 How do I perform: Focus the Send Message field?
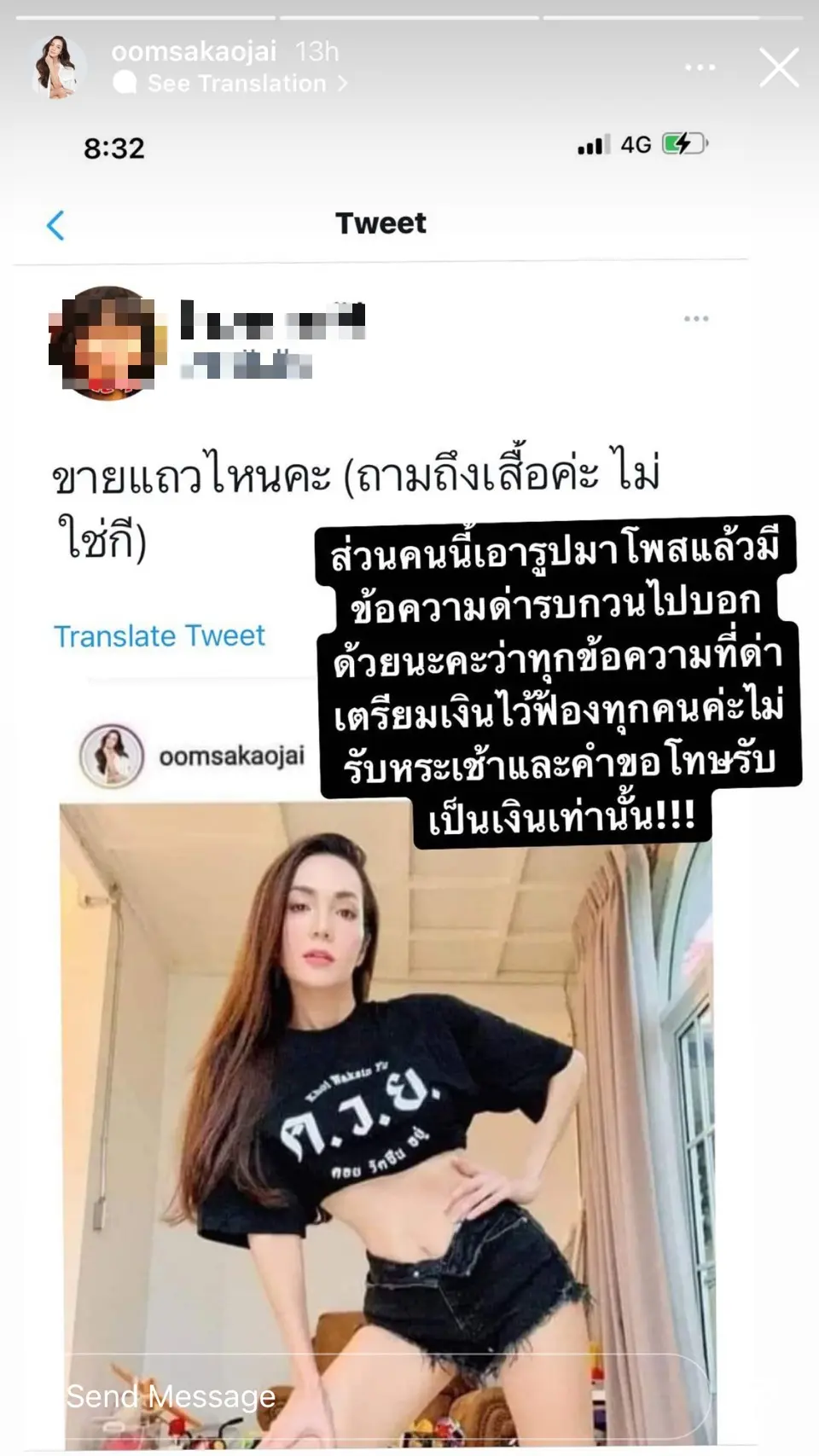click(384, 1396)
